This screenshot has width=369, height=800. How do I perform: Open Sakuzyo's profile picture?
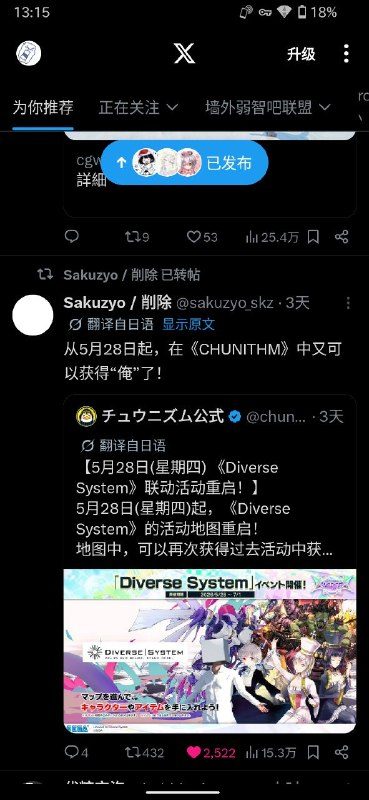pyautogui.click(x=33, y=314)
